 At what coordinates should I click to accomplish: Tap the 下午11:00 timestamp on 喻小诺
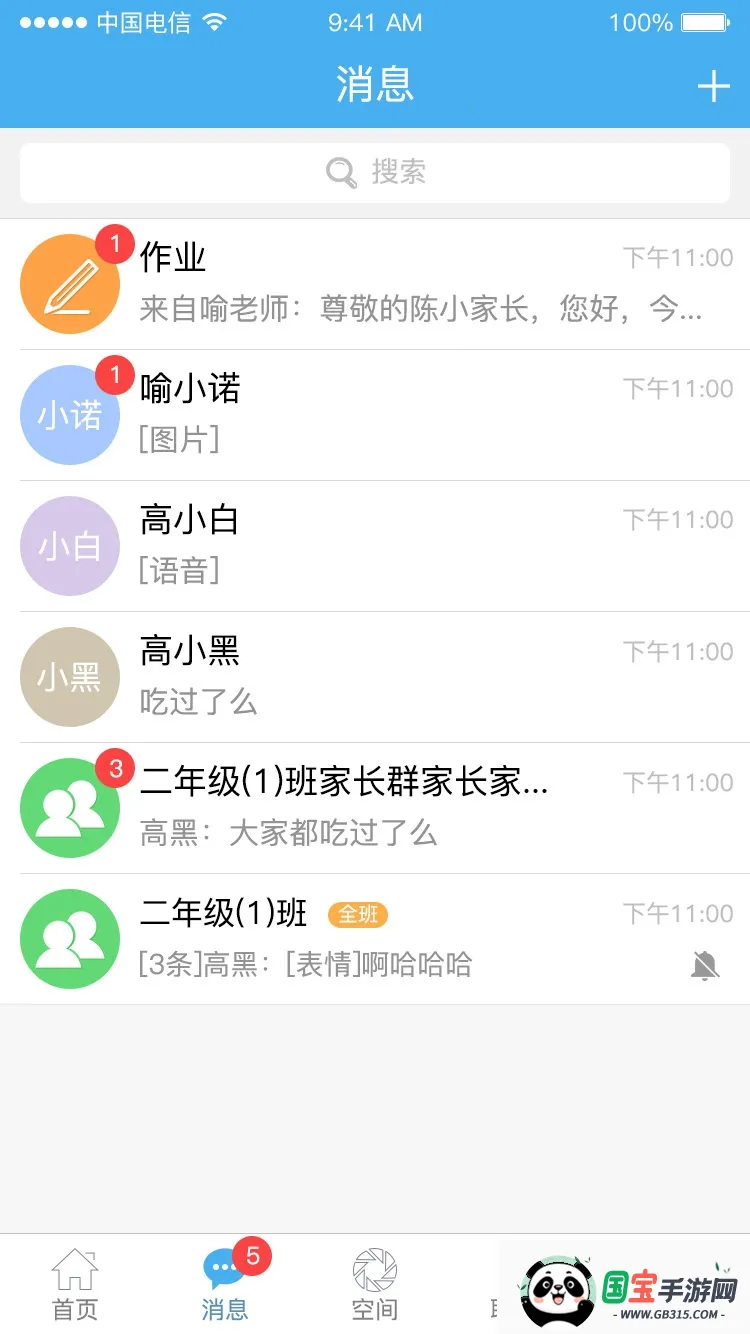tap(677, 388)
